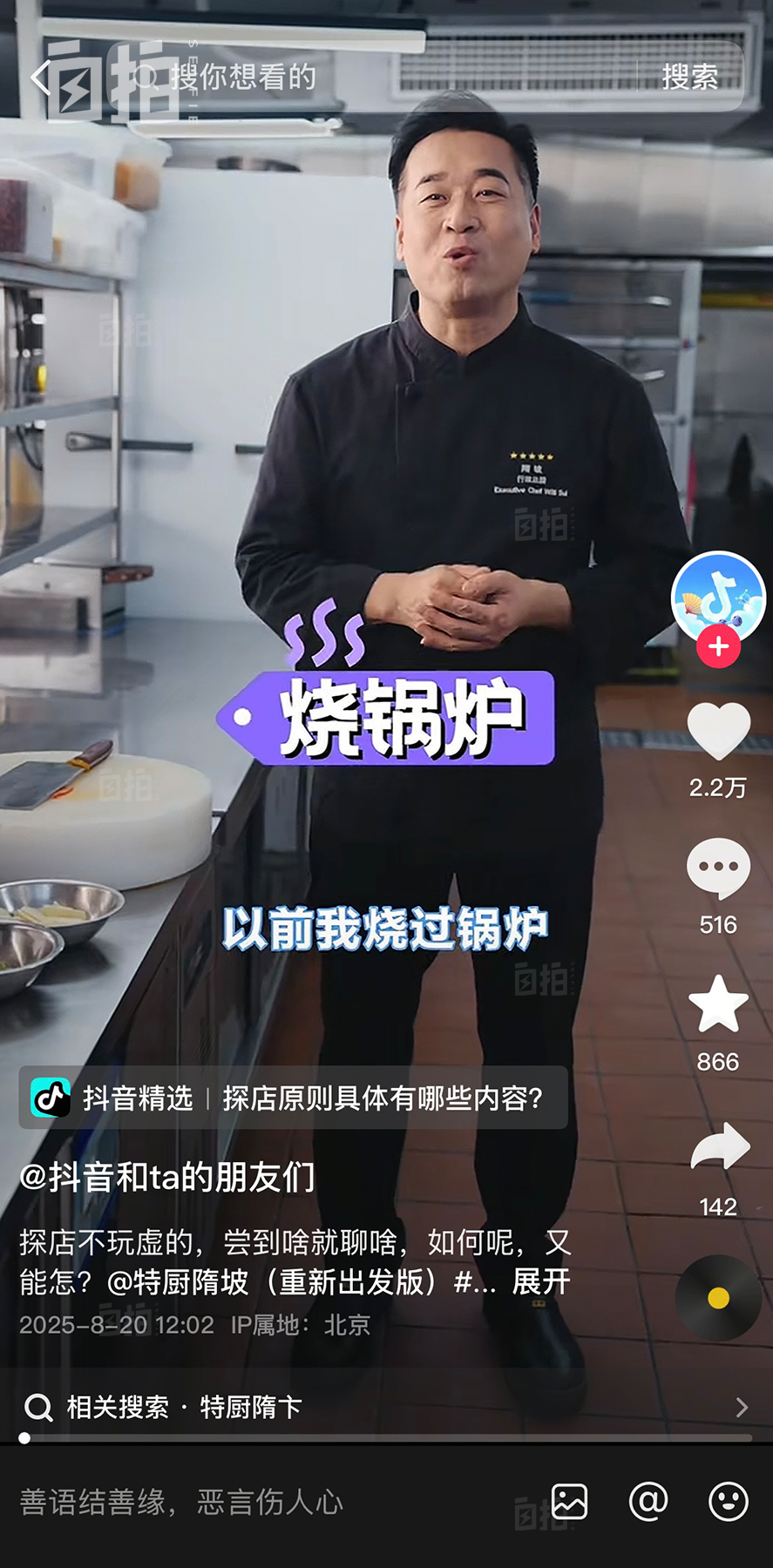The height and width of the screenshot is (1568, 773).
Task: Like this video with the heart icon
Action: (718, 732)
